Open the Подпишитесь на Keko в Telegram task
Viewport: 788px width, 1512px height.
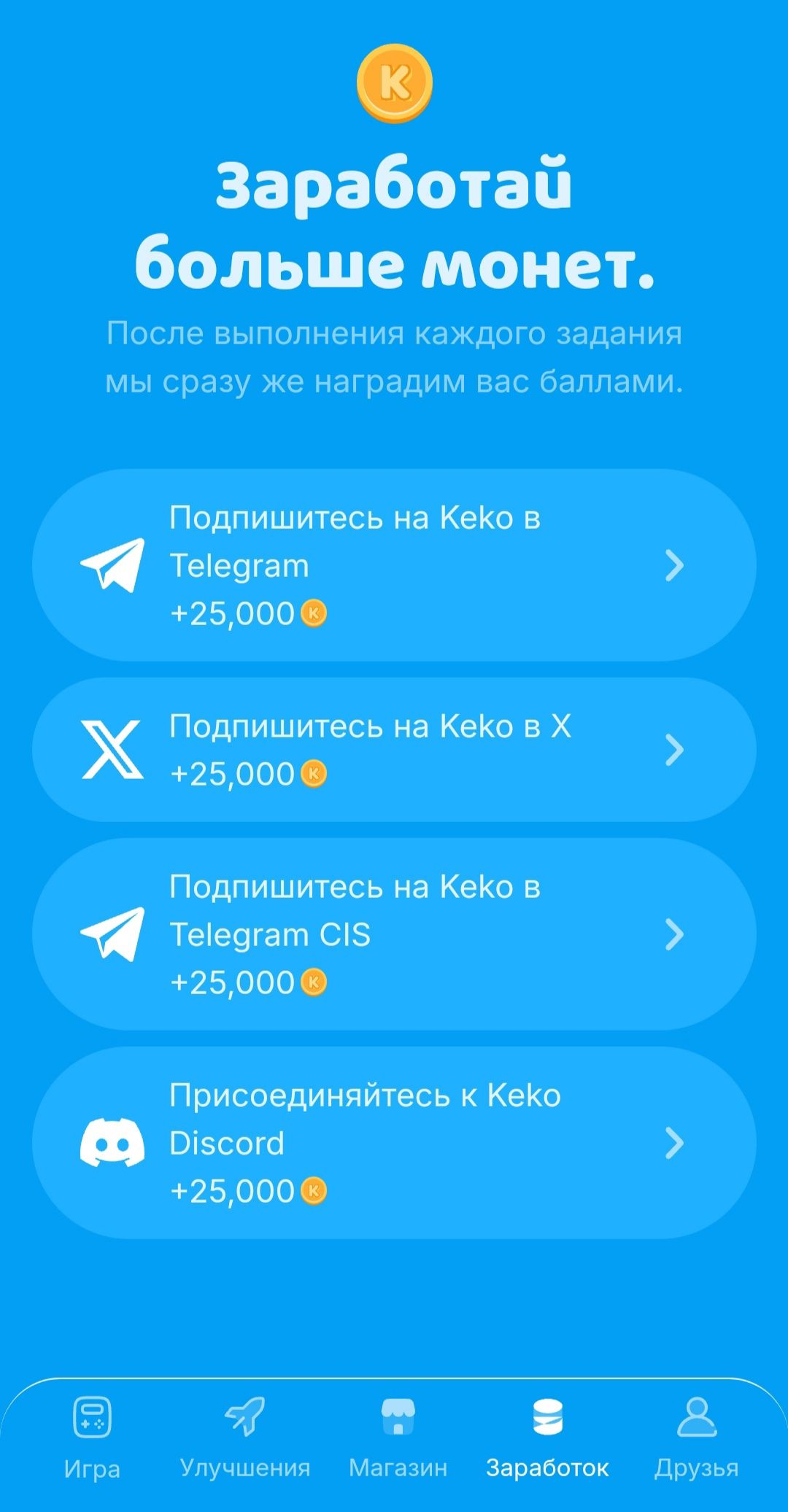point(394,565)
